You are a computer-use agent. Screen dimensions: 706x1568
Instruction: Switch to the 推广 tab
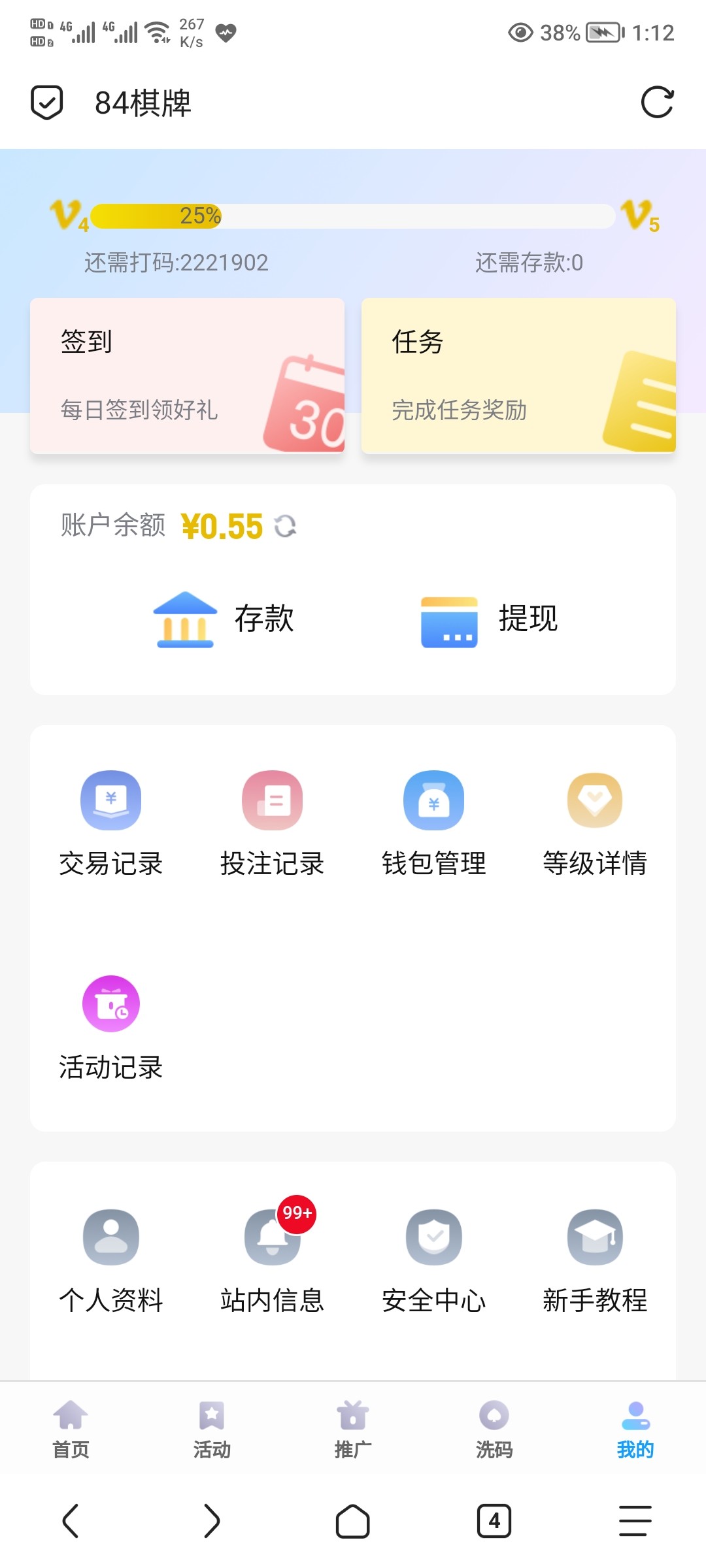(x=353, y=1429)
